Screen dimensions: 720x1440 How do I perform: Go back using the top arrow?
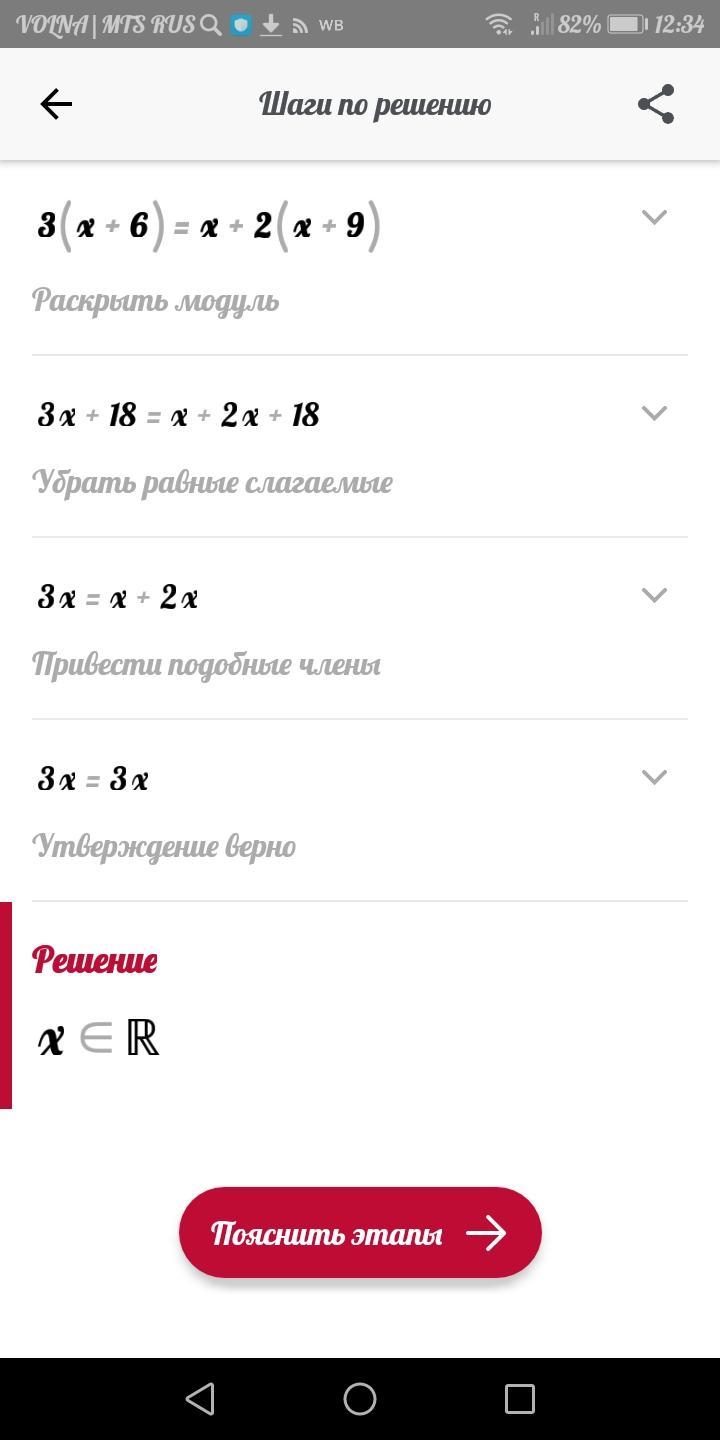pyautogui.click(x=56, y=104)
